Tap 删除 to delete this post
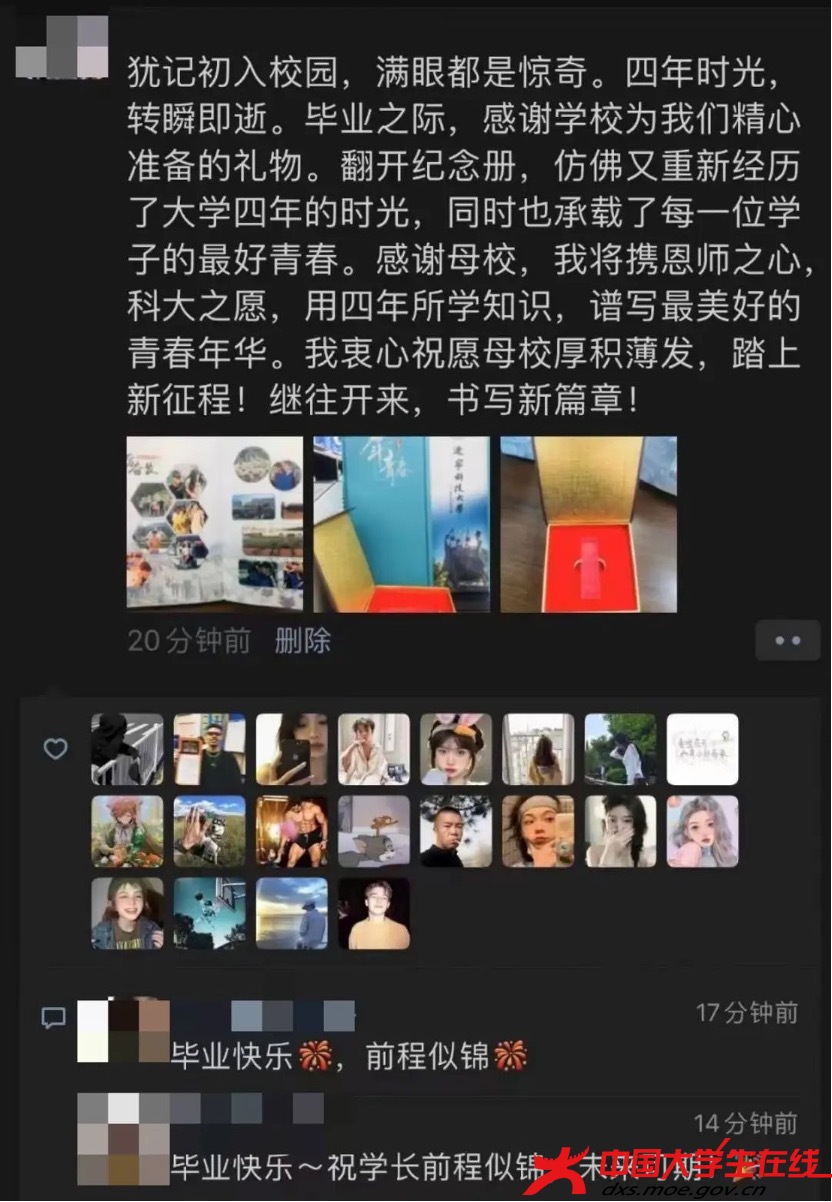 [x=302, y=641]
